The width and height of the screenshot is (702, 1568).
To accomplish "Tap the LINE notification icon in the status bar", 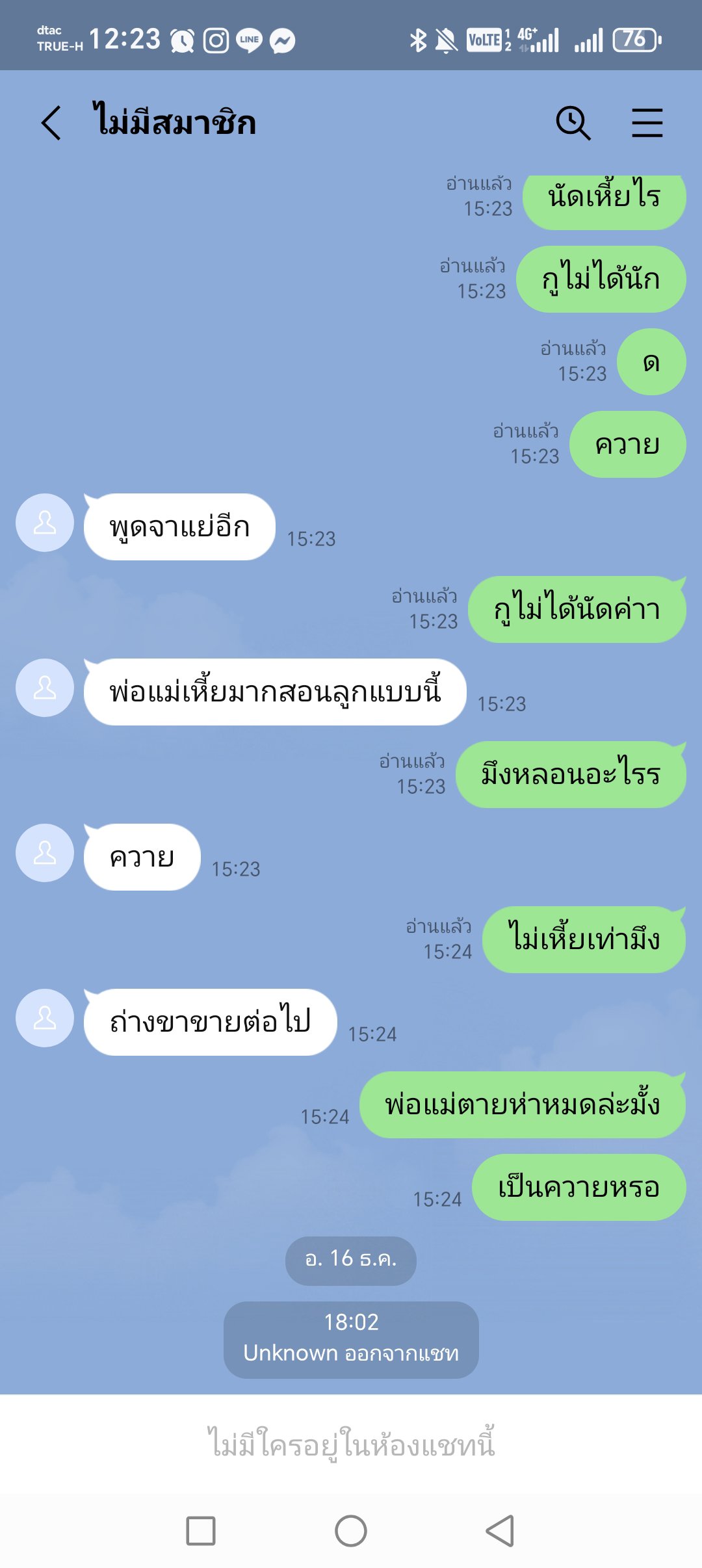I will (x=249, y=40).
